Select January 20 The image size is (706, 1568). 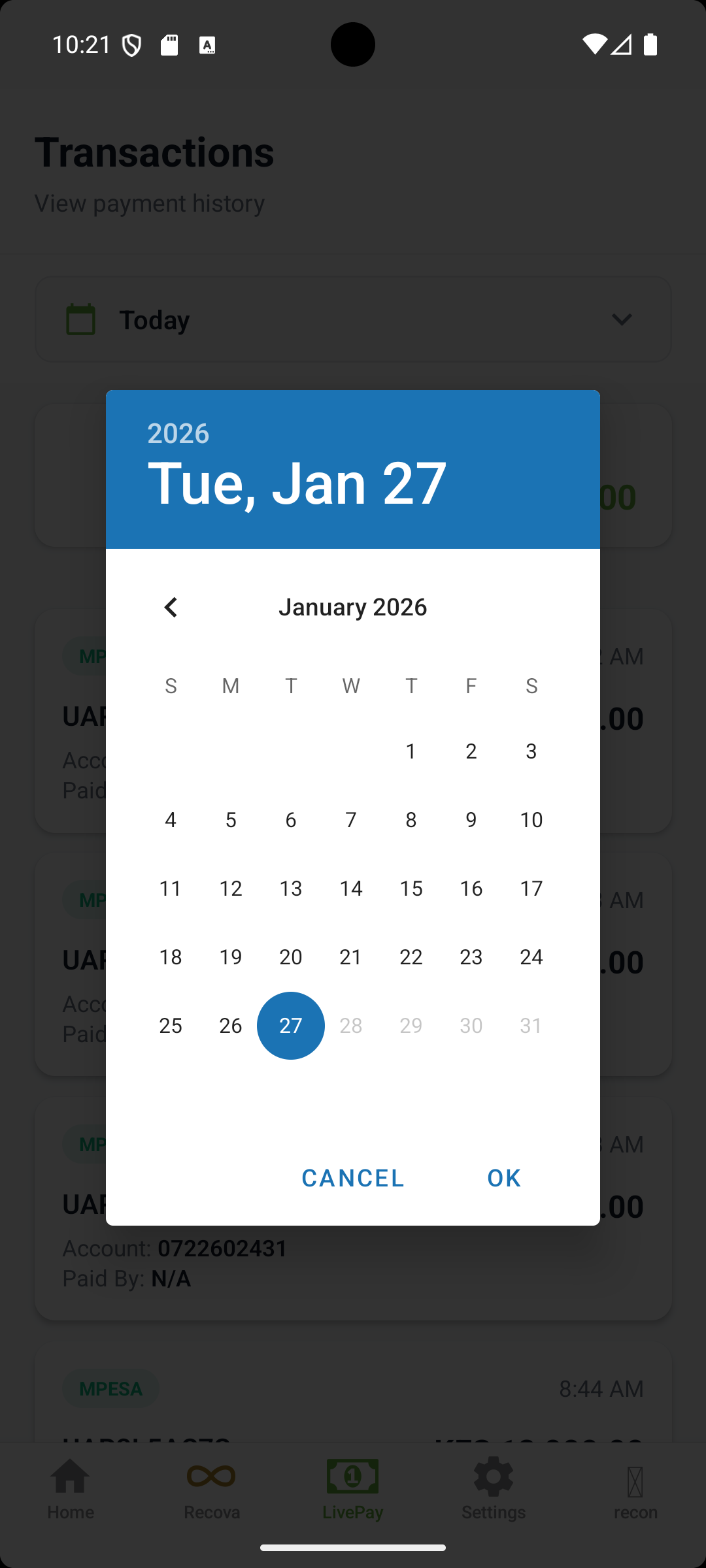point(291,957)
